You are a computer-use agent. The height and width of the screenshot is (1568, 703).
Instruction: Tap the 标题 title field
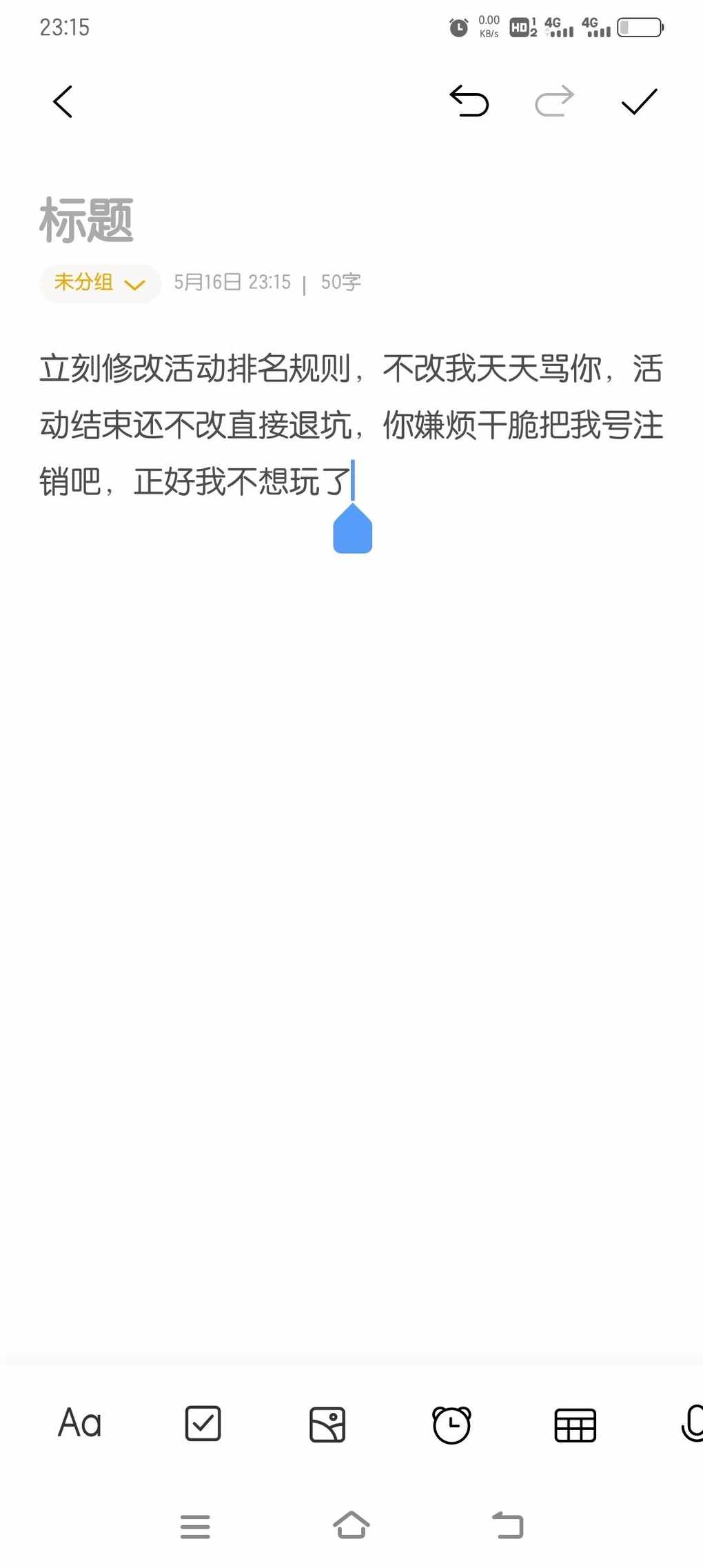(86, 220)
